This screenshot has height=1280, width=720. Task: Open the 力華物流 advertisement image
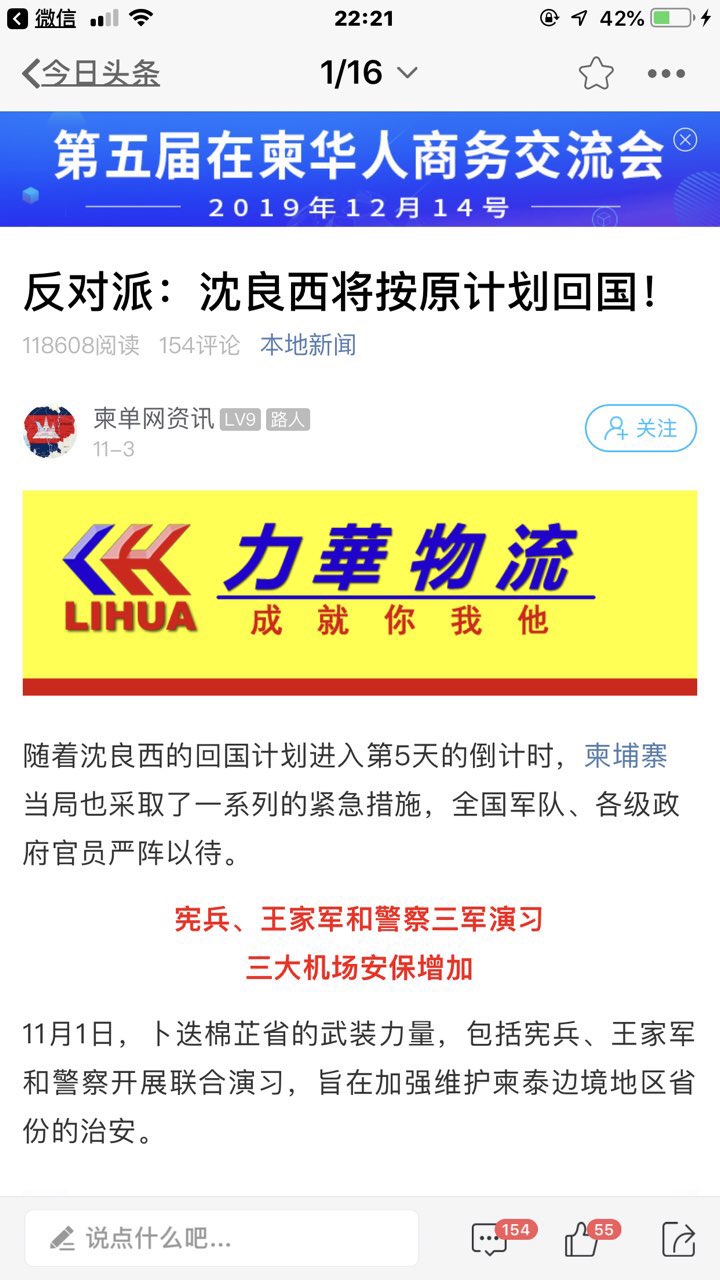360,592
